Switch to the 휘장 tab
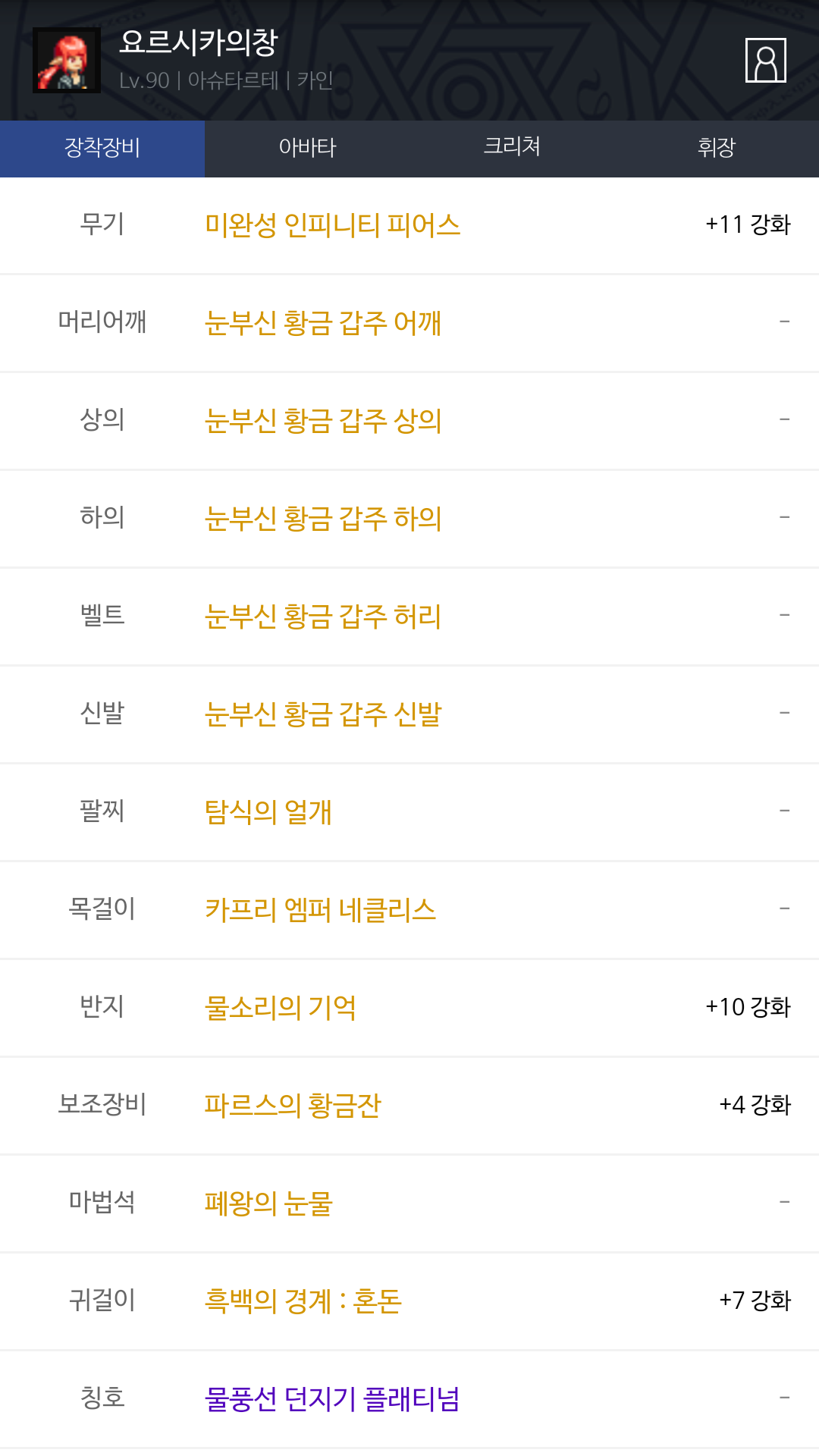Viewport: 819px width, 1456px height. click(717, 148)
